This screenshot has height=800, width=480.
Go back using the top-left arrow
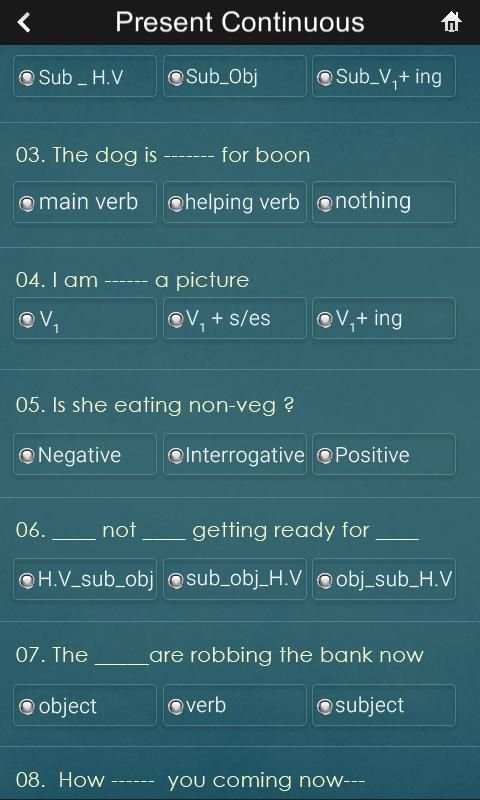(23, 22)
